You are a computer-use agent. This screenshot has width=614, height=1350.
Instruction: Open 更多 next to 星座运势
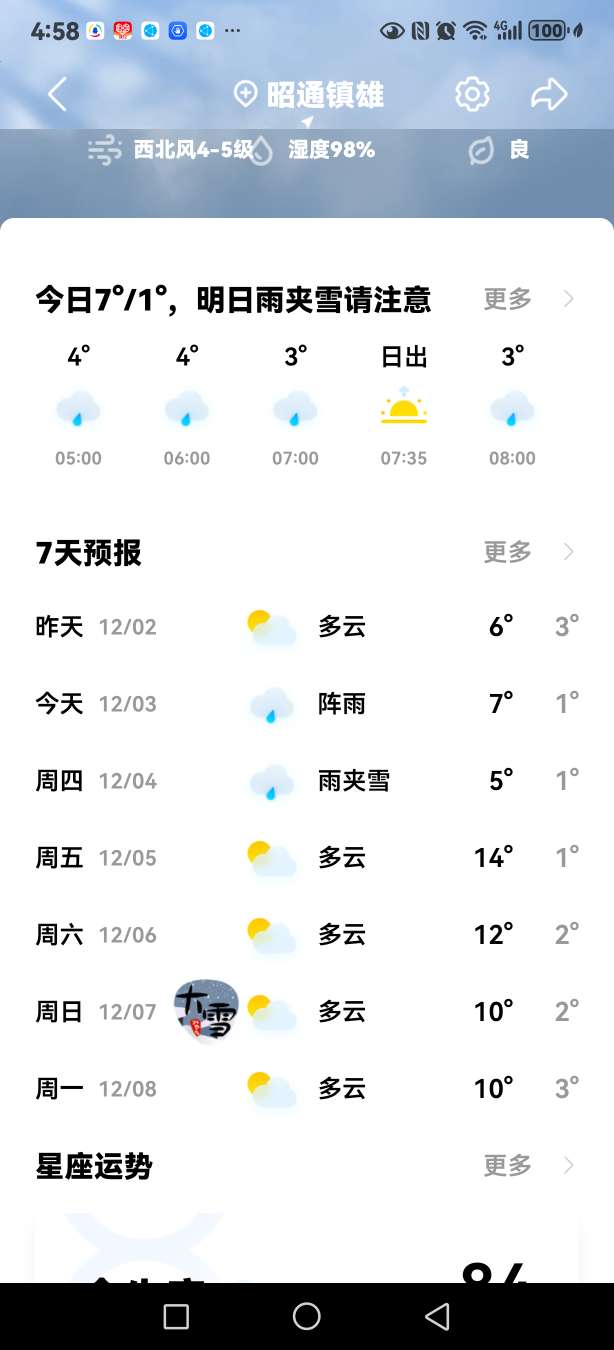pyautogui.click(x=528, y=1165)
